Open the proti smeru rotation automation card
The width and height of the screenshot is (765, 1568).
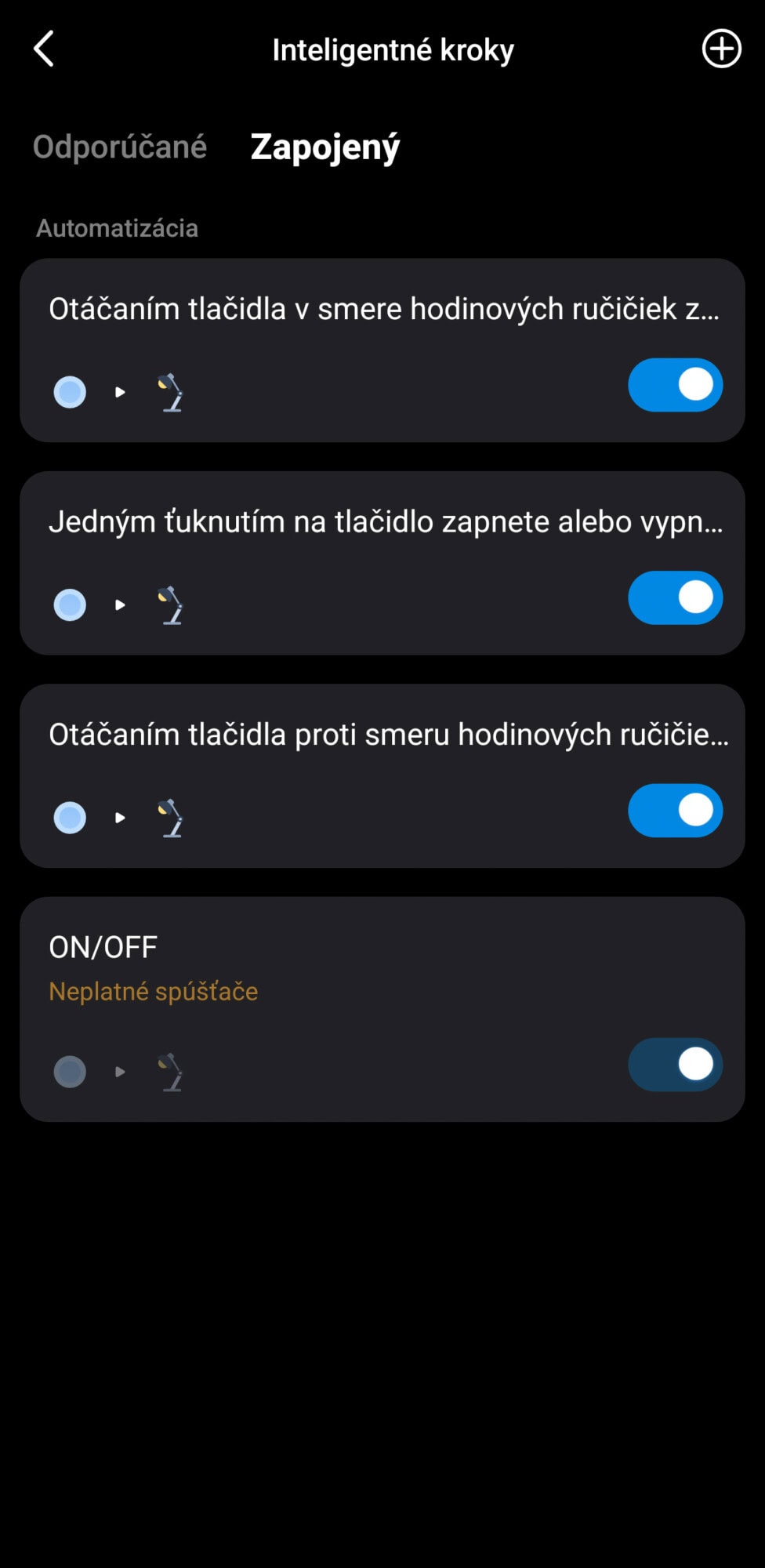(382, 775)
